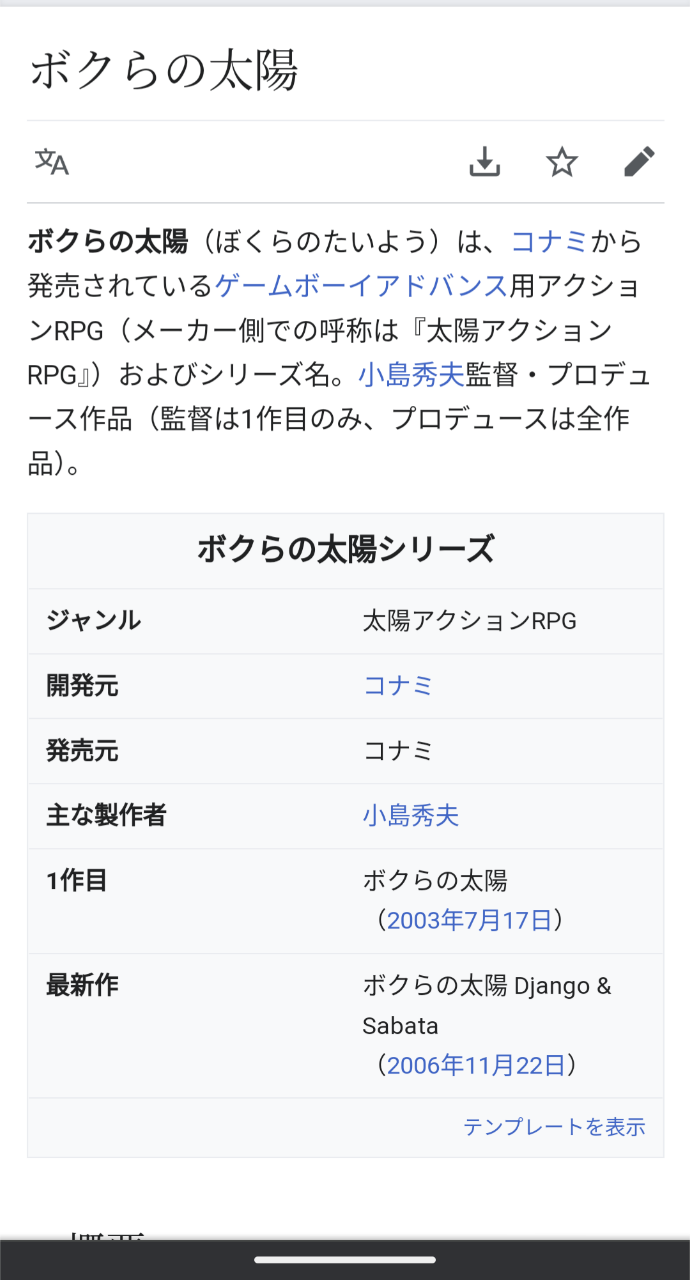This screenshot has width=690, height=1280.
Task: Tap the テンプレートを表示 link
Action: (x=554, y=1127)
